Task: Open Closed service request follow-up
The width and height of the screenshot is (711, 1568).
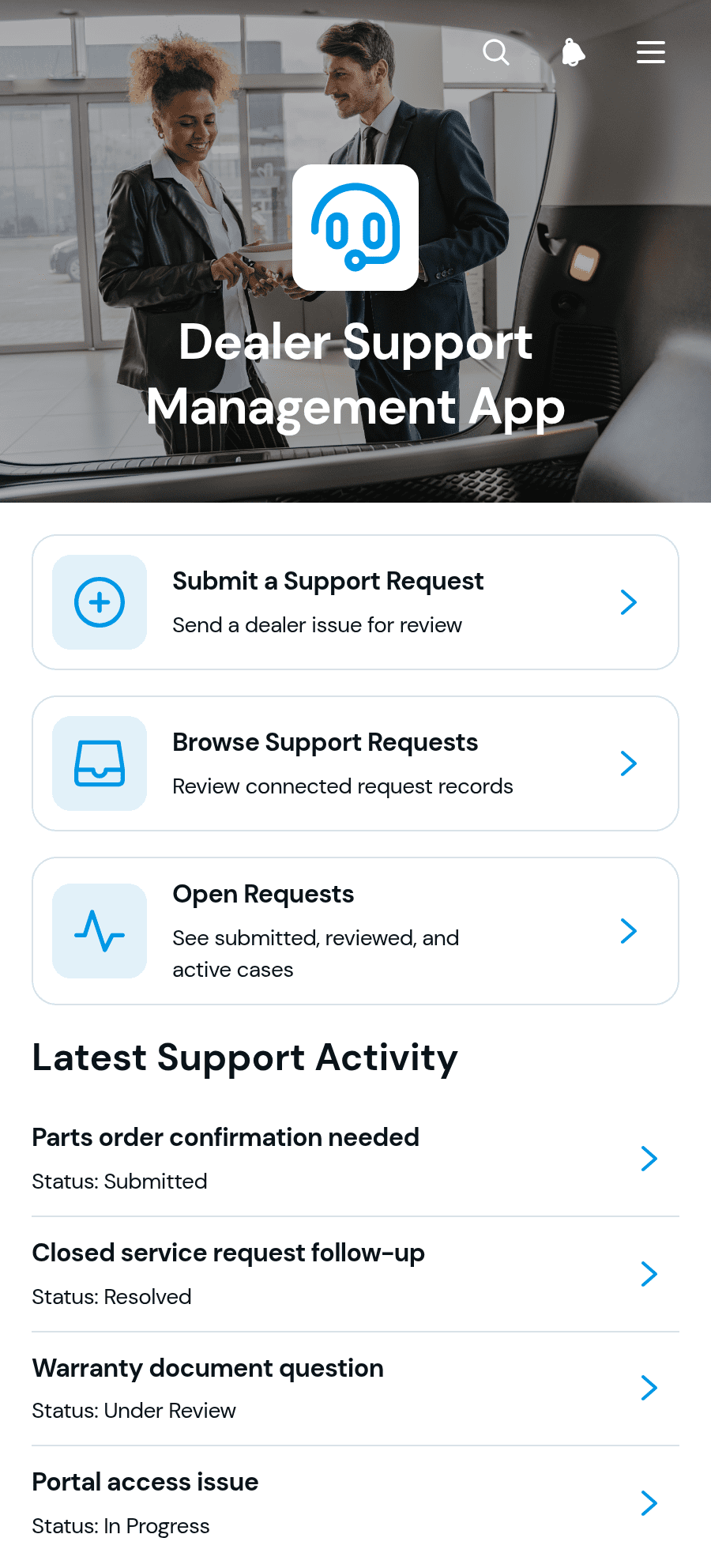Action: [x=355, y=1274]
